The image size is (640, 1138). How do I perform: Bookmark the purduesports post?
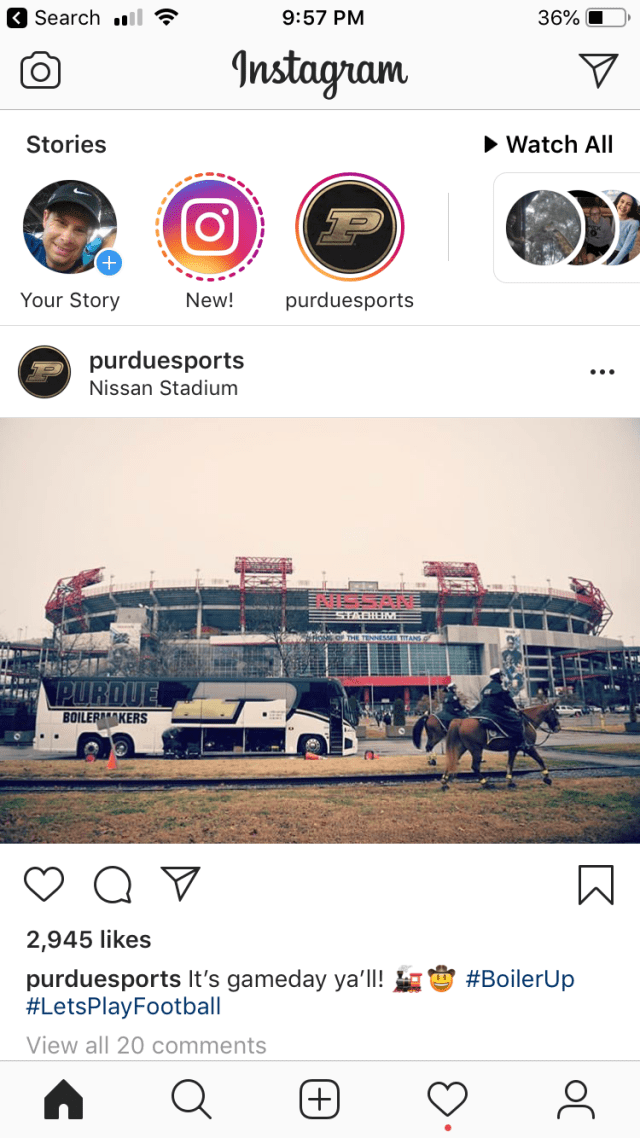[595, 884]
